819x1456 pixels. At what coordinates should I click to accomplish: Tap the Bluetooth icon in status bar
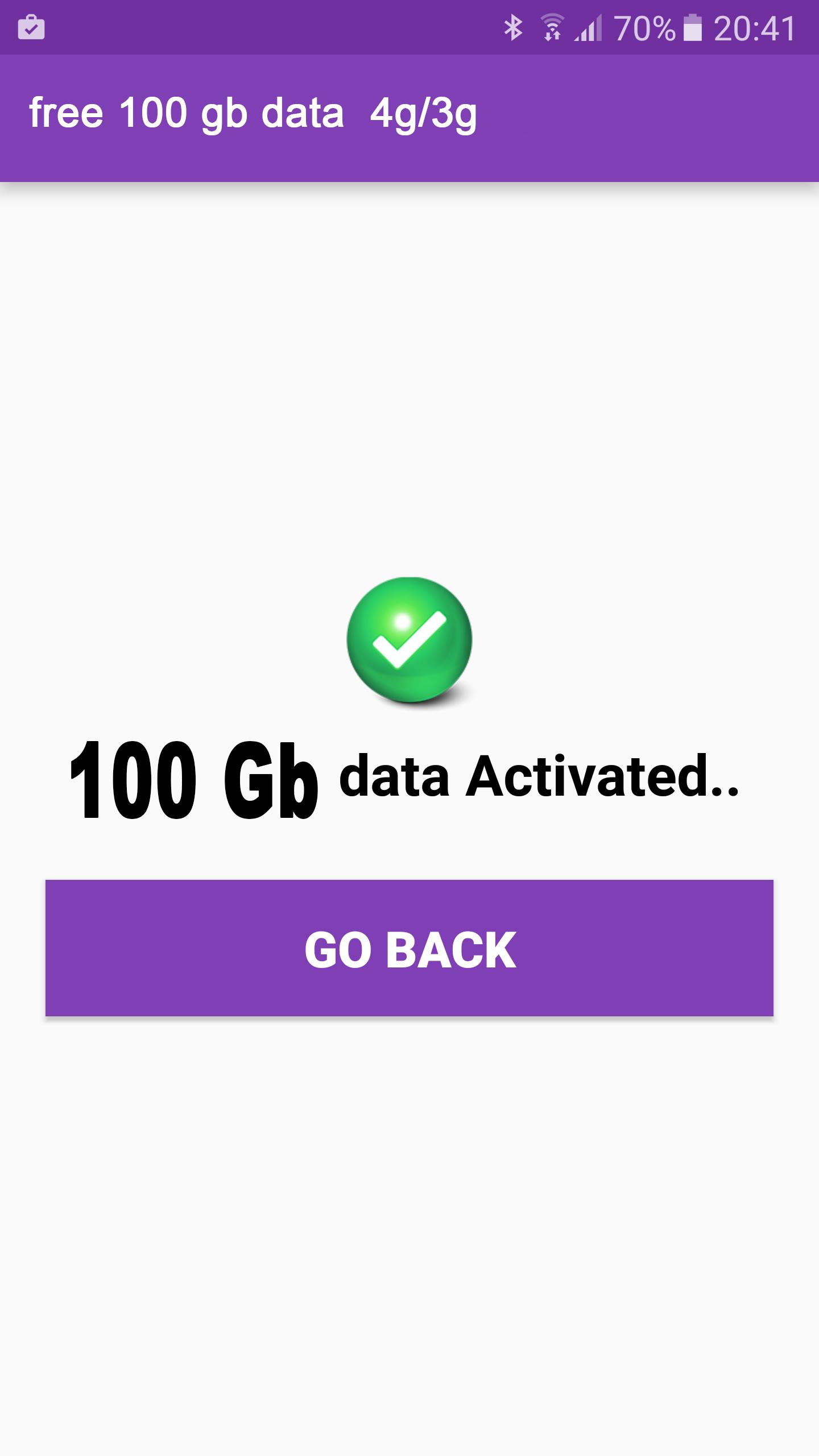514,27
